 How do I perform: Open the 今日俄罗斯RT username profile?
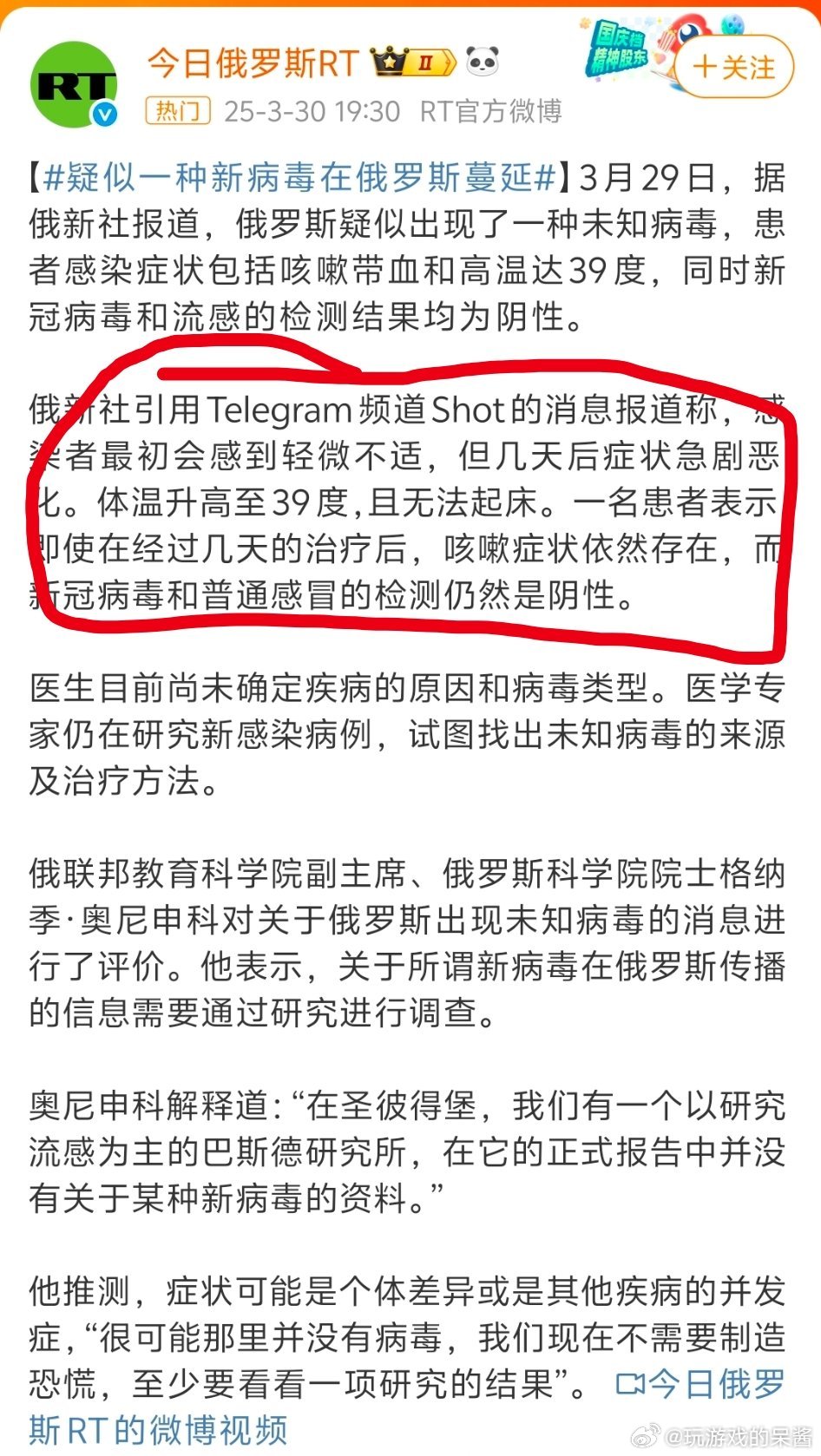252,62
